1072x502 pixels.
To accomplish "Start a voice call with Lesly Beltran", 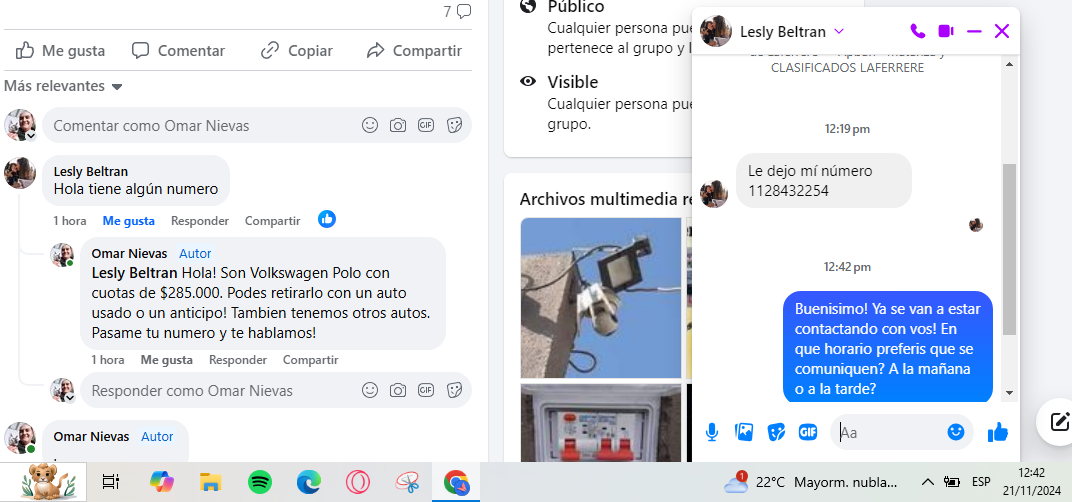I will tap(918, 31).
